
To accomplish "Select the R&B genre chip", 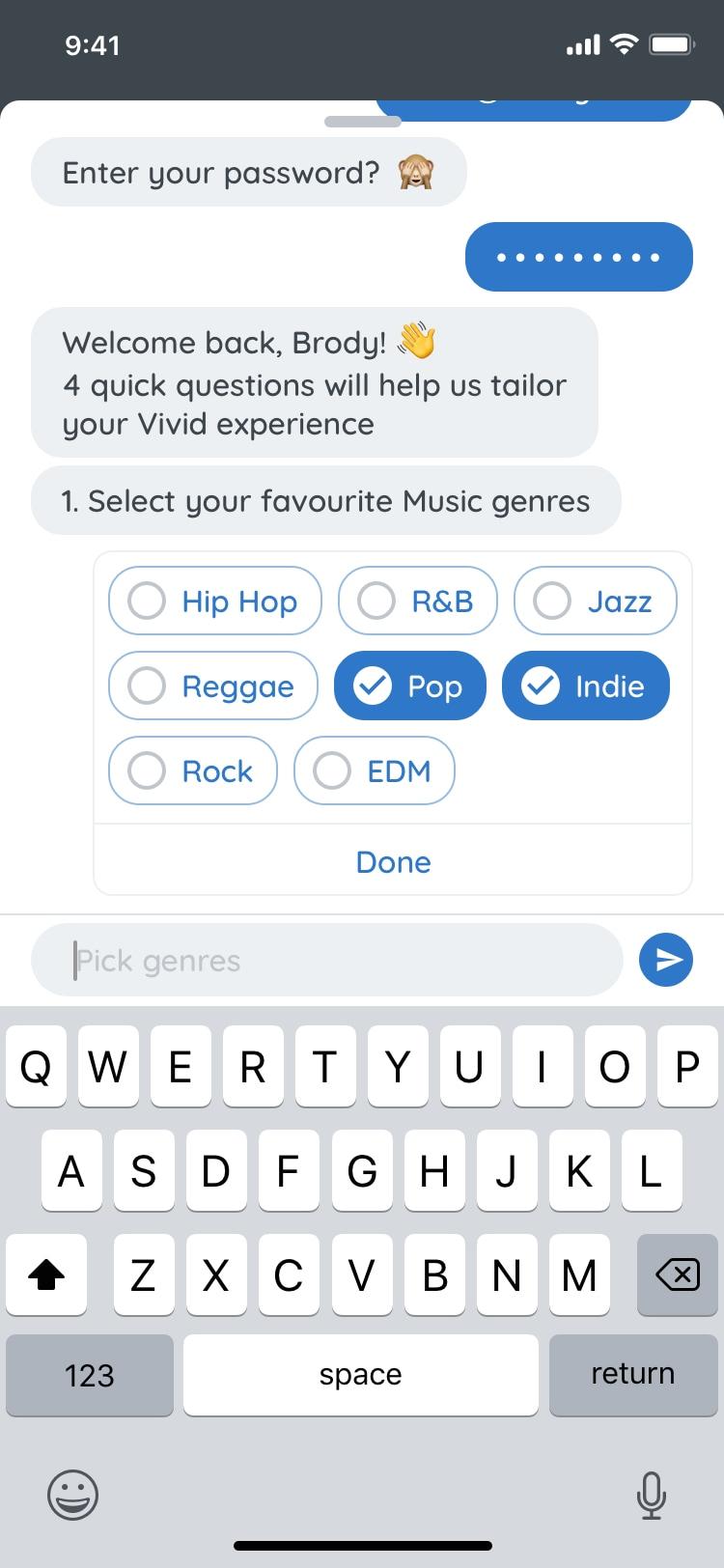I will [x=417, y=601].
